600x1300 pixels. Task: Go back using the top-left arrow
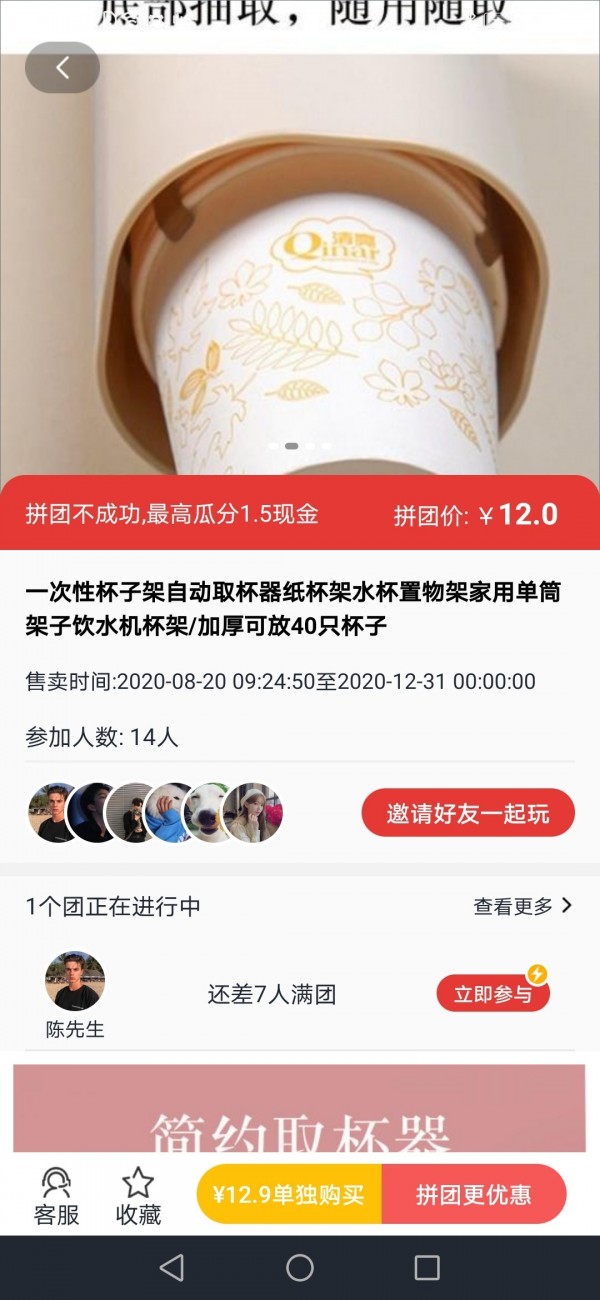(x=62, y=68)
